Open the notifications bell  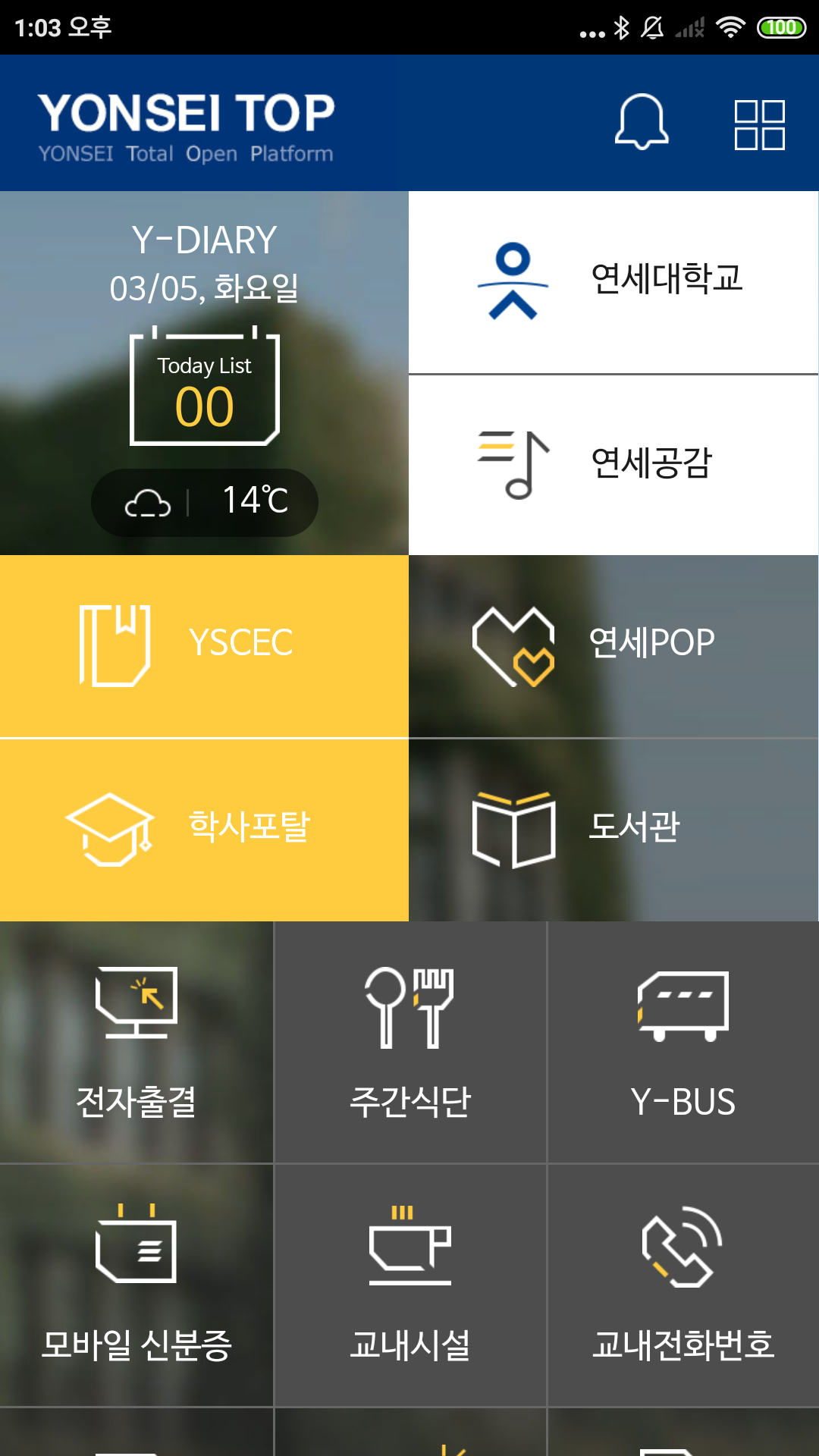[642, 123]
